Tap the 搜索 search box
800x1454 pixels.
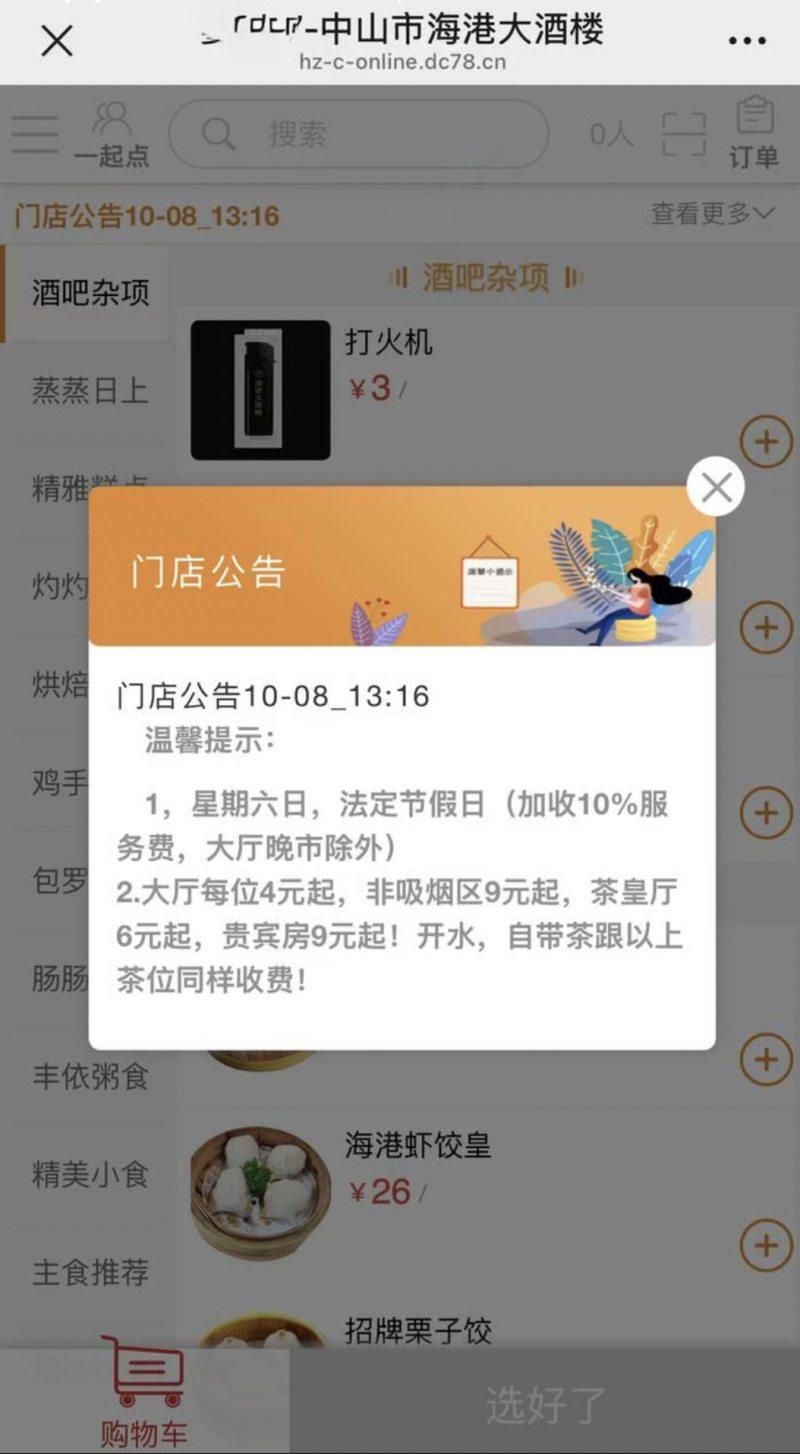358,134
